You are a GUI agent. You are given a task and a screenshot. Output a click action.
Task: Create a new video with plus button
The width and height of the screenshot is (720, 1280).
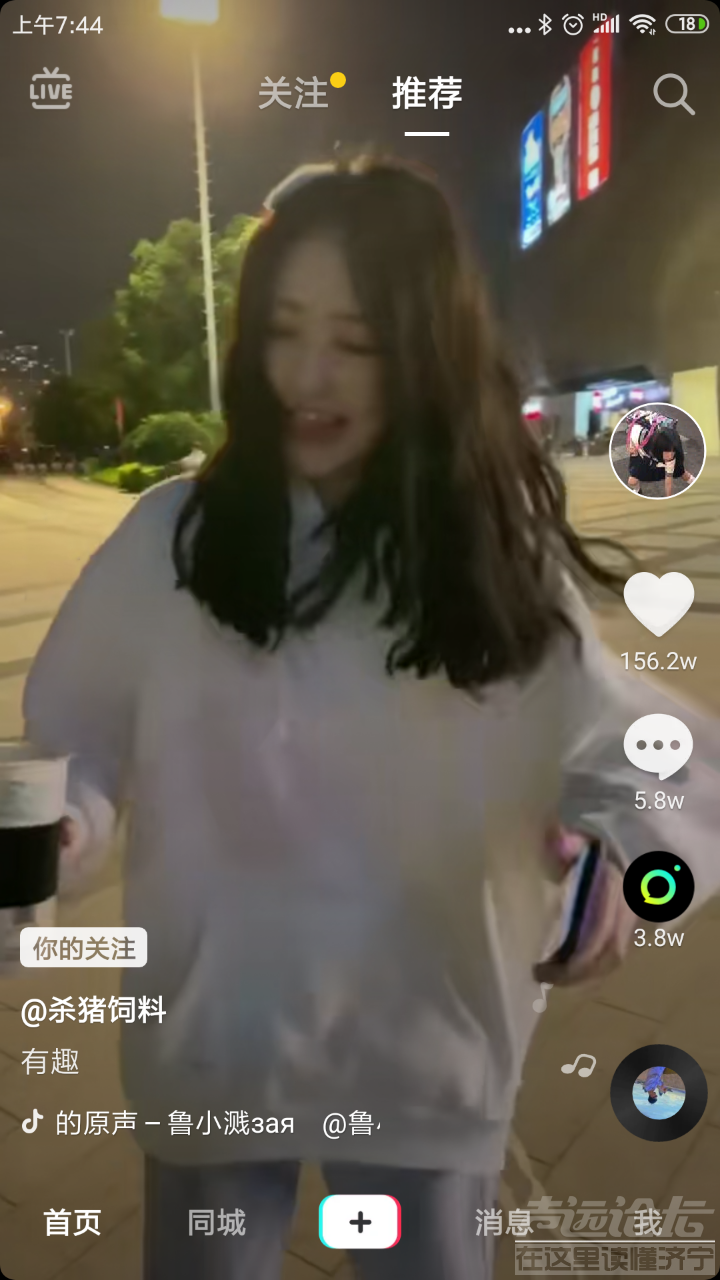point(360,1222)
